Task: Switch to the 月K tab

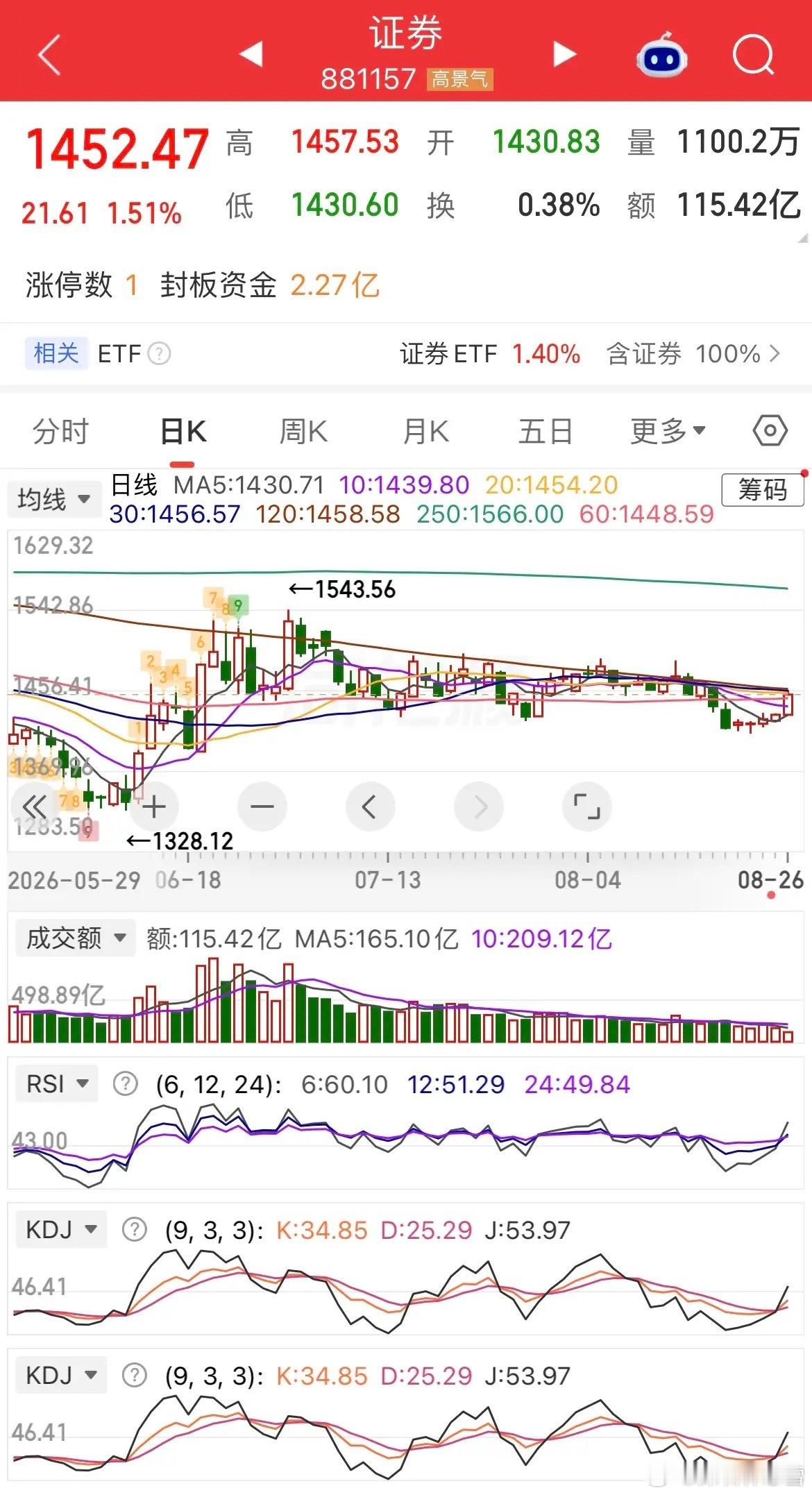Action: point(425,432)
